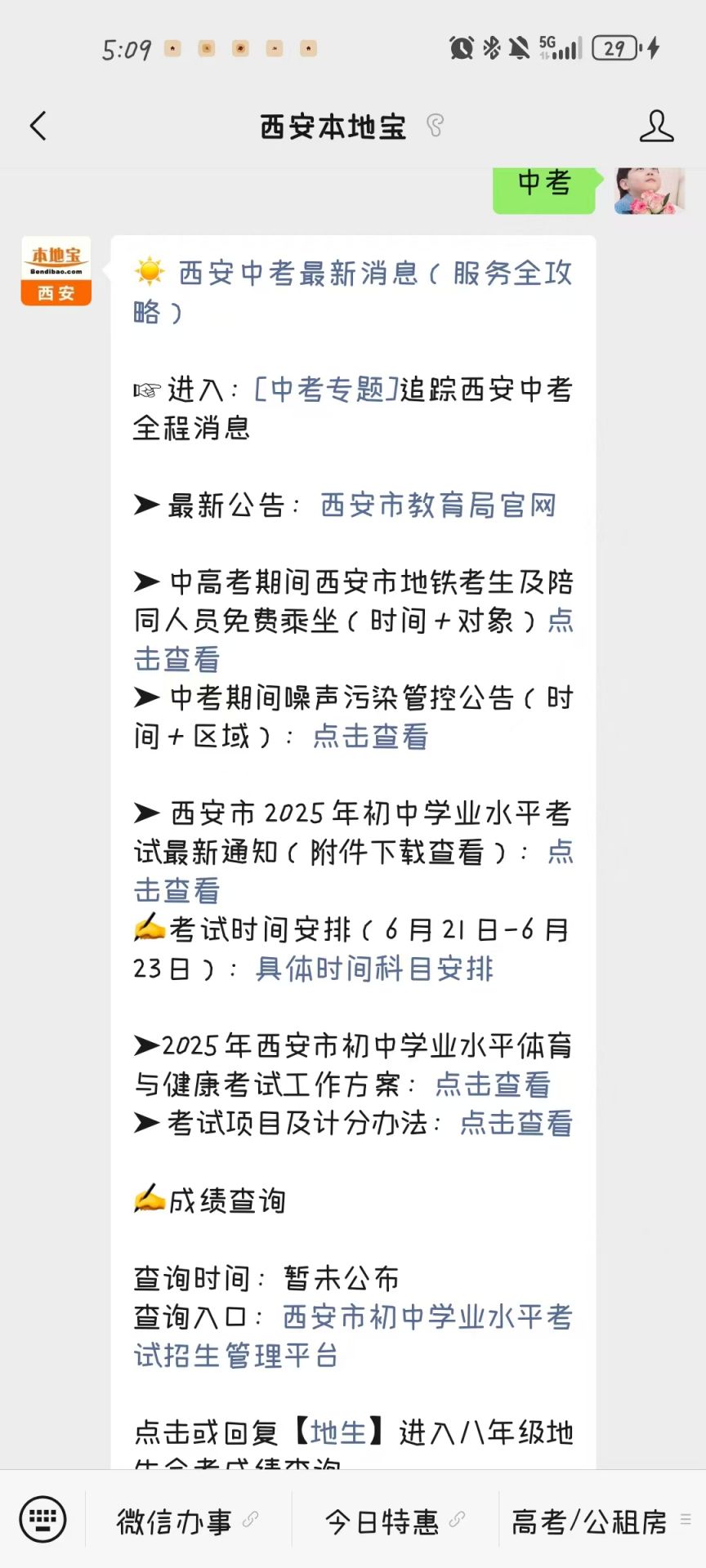706x1568 pixels.
Task: Switch to keyboard input mode
Action: pyautogui.click(x=42, y=1520)
